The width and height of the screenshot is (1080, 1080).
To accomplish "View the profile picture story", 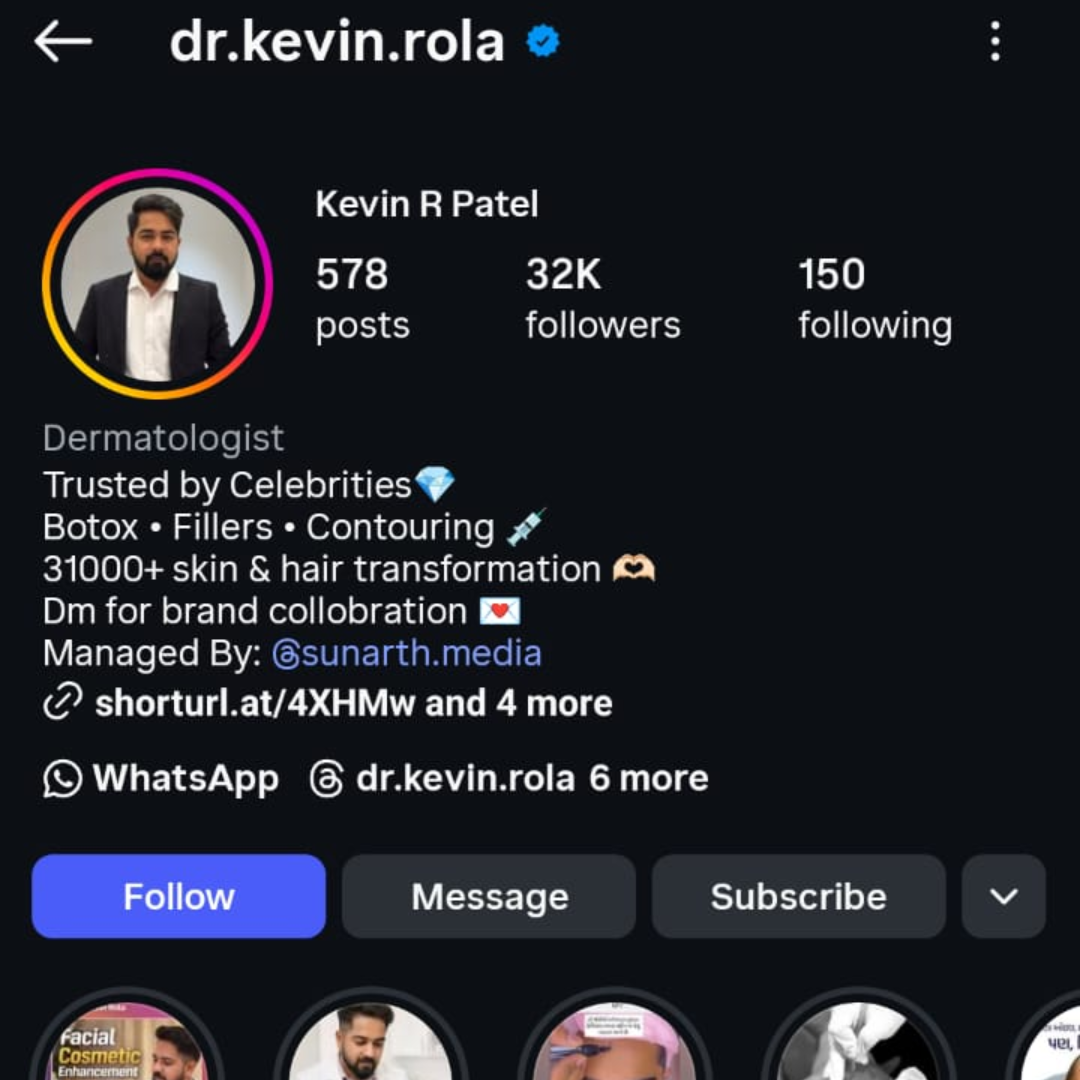I will pyautogui.click(x=157, y=283).
